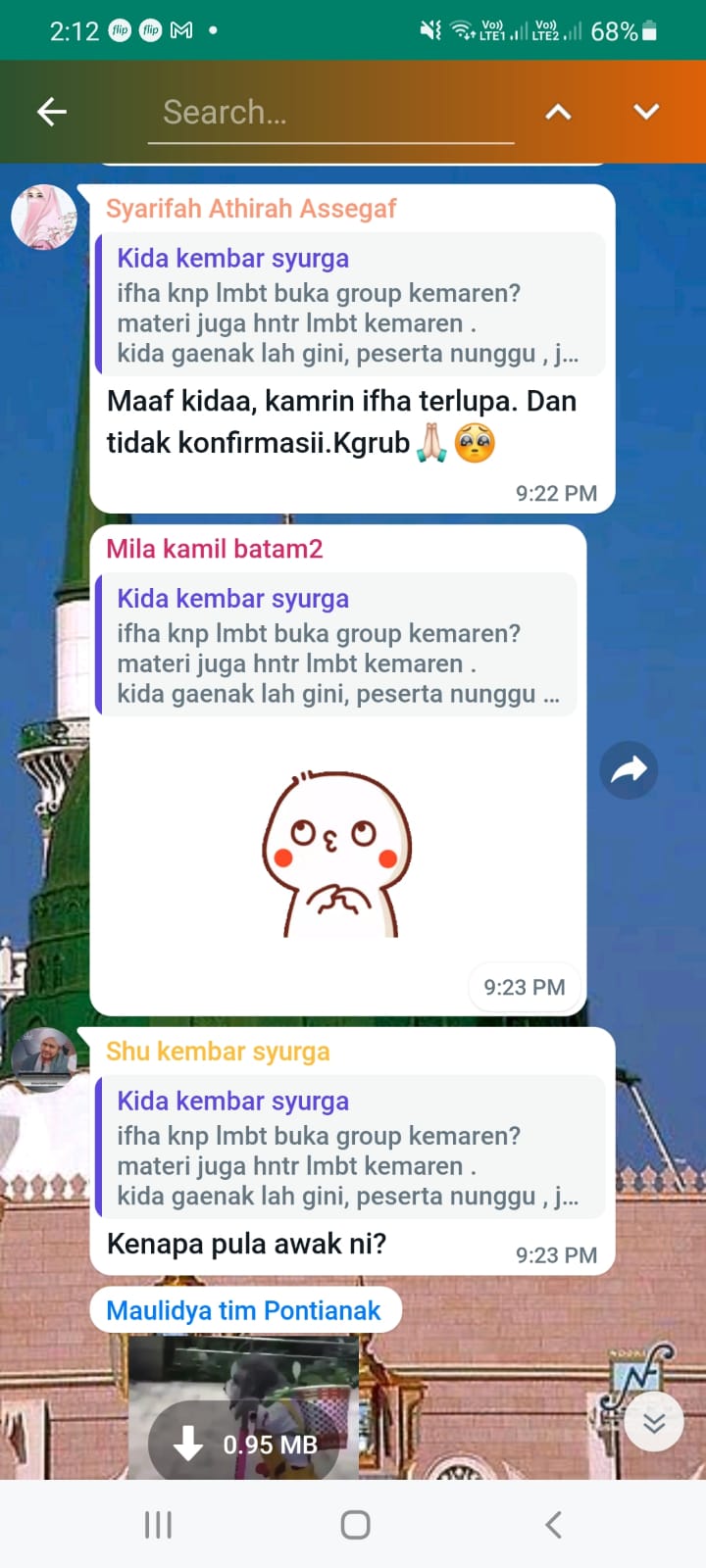Jump to next search result
This screenshot has width=706, height=1568.
pos(646,112)
